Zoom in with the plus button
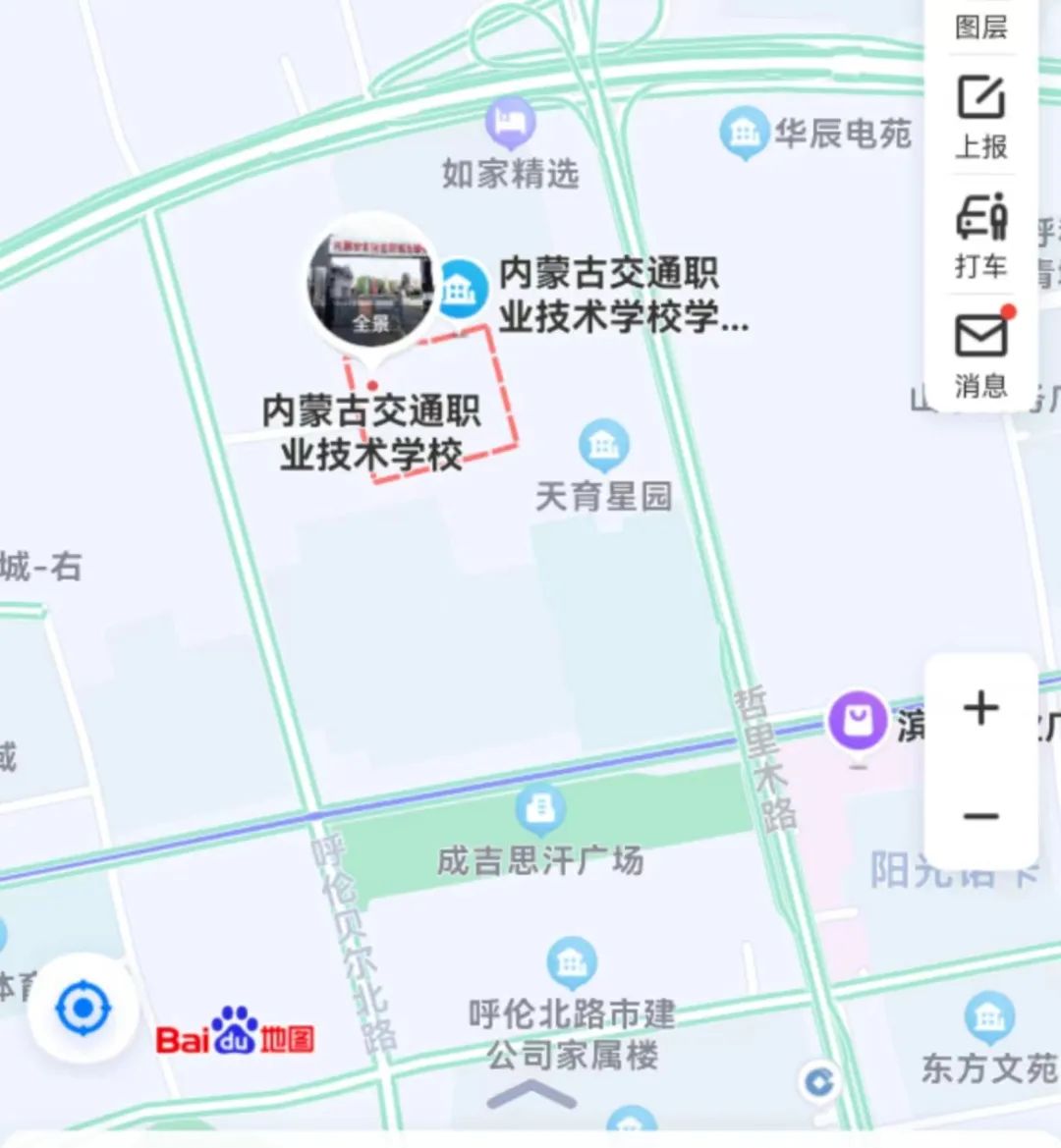This screenshot has width=1061, height=1148. point(980,708)
